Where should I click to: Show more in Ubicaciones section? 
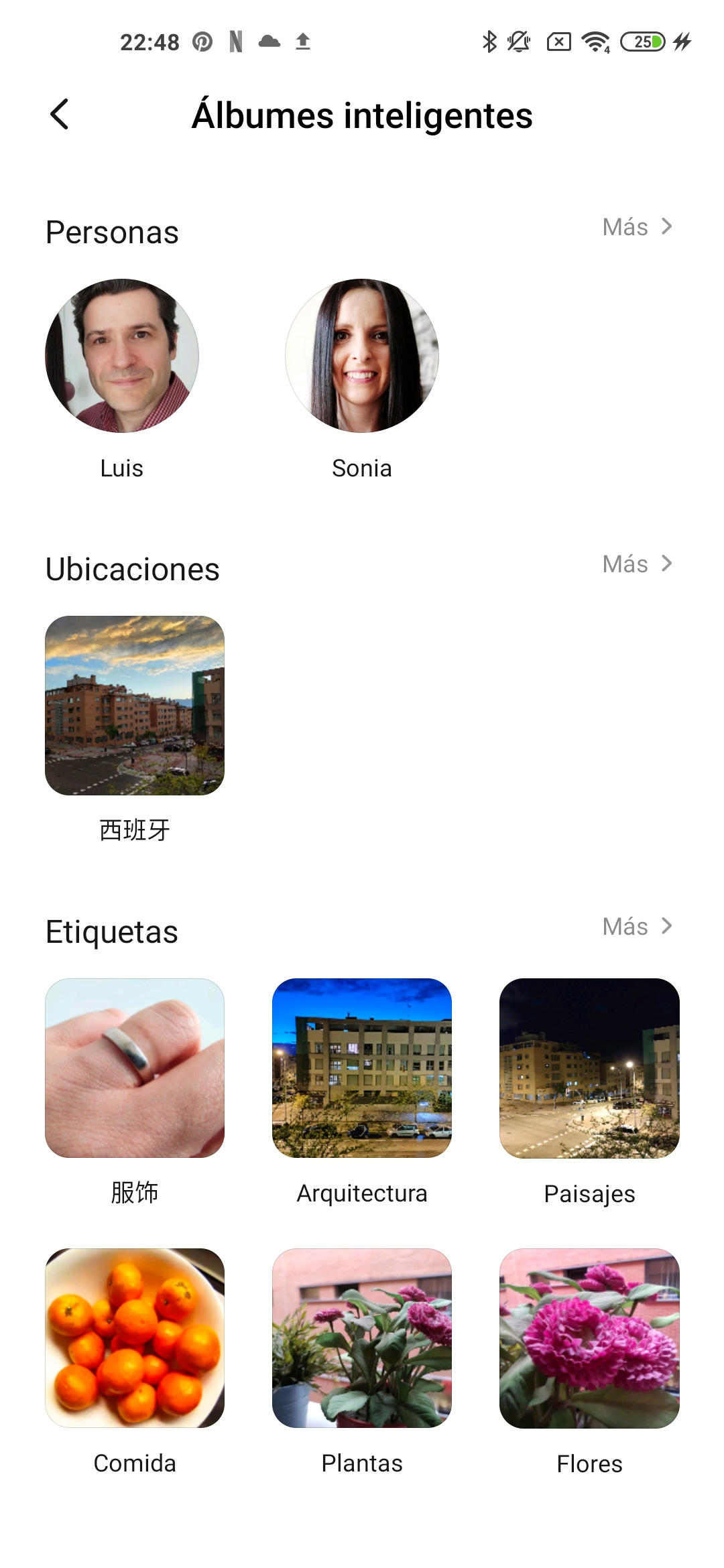tap(637, 564)
